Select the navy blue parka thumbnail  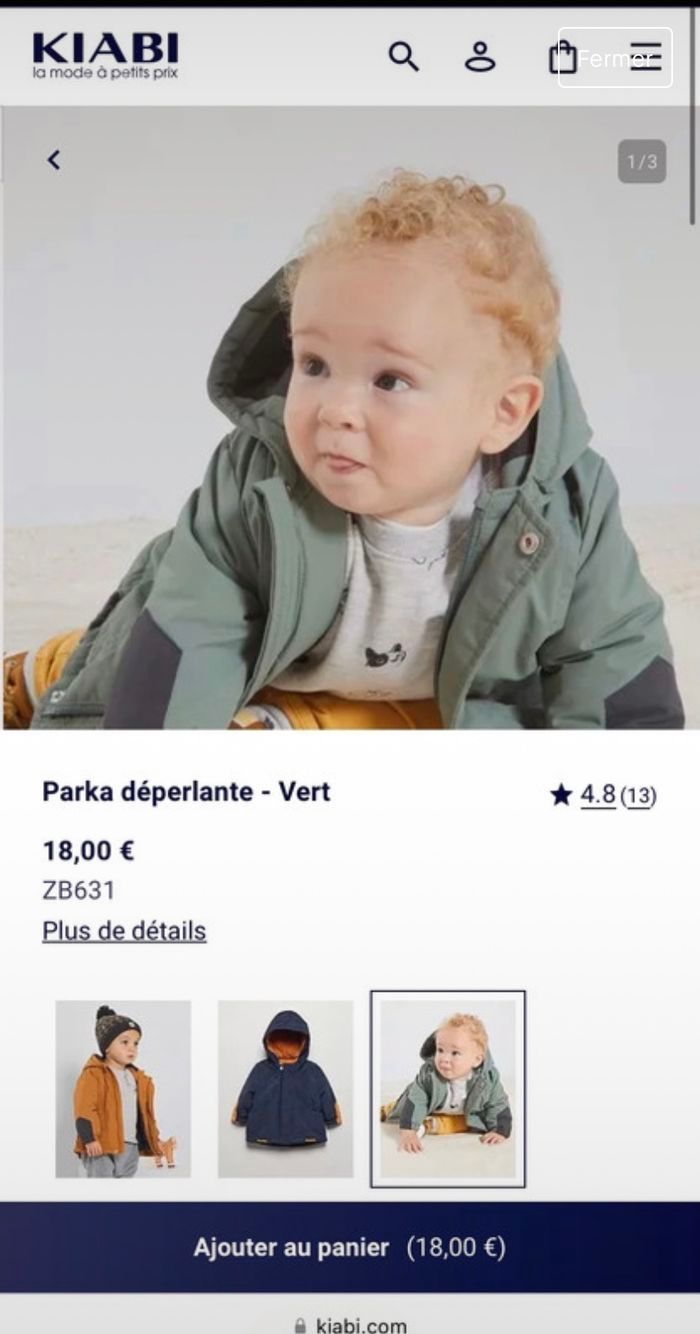[x=285, y=1089]
